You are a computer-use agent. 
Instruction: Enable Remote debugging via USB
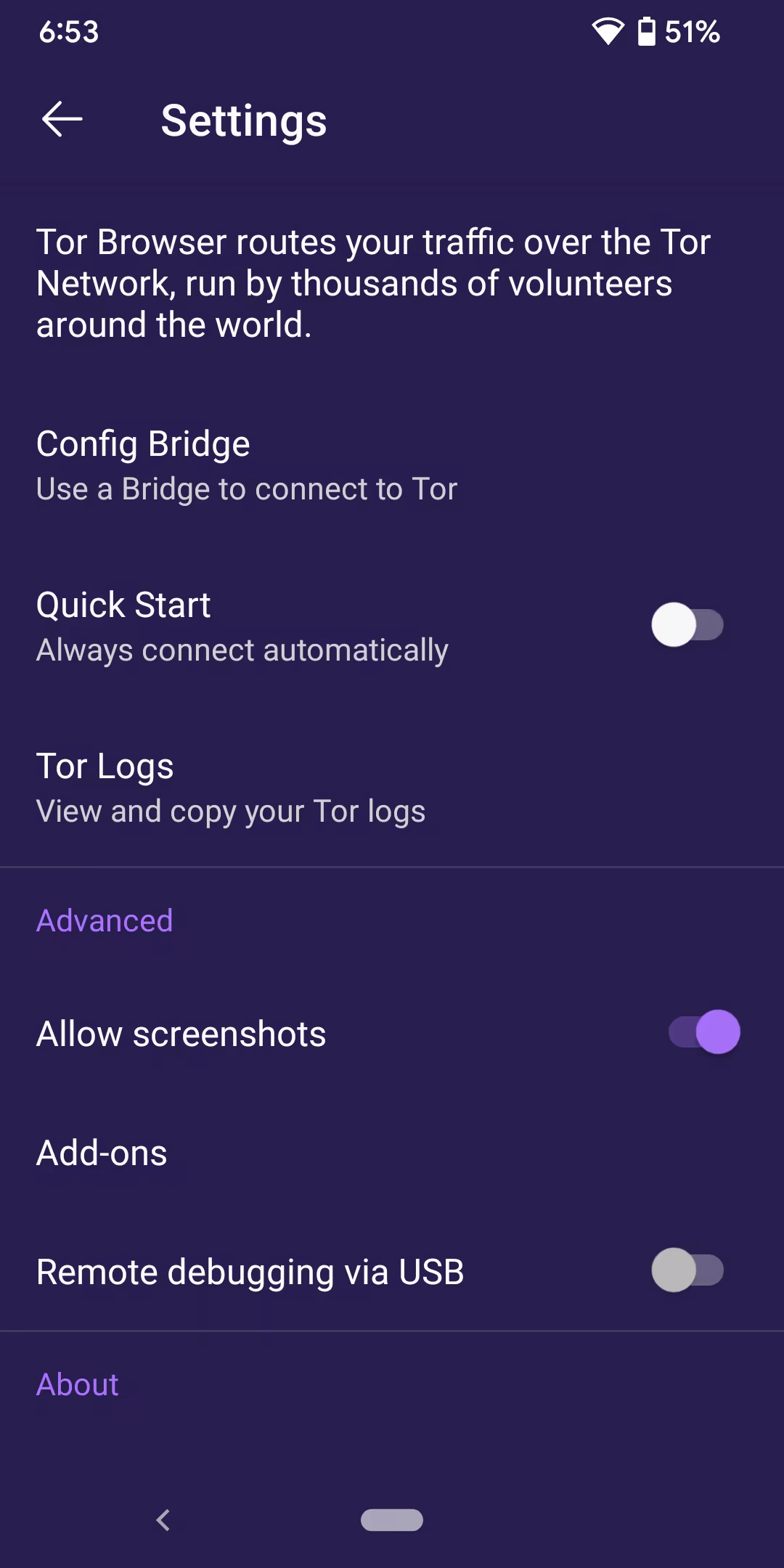coord(687,1270)
